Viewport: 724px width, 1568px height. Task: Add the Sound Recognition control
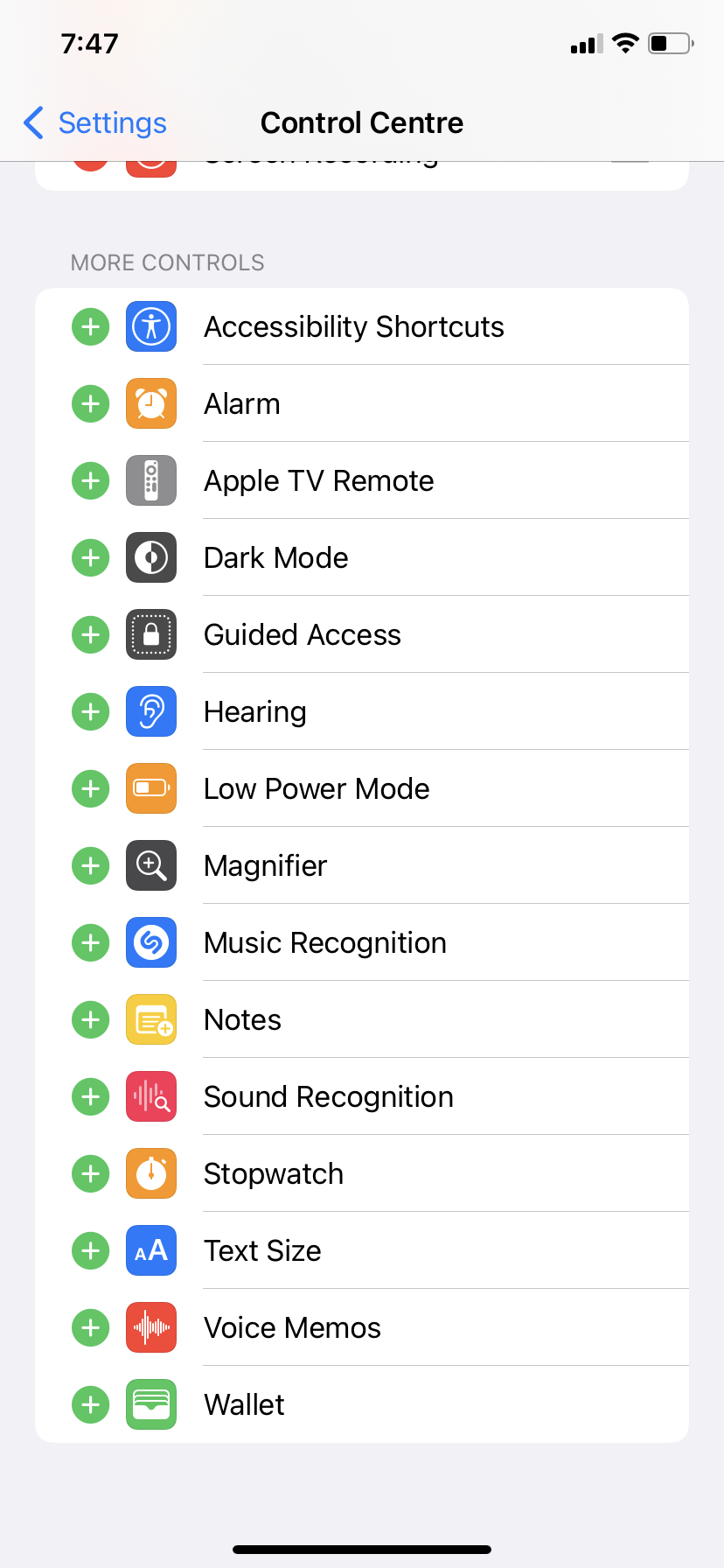click(90, 1097)
